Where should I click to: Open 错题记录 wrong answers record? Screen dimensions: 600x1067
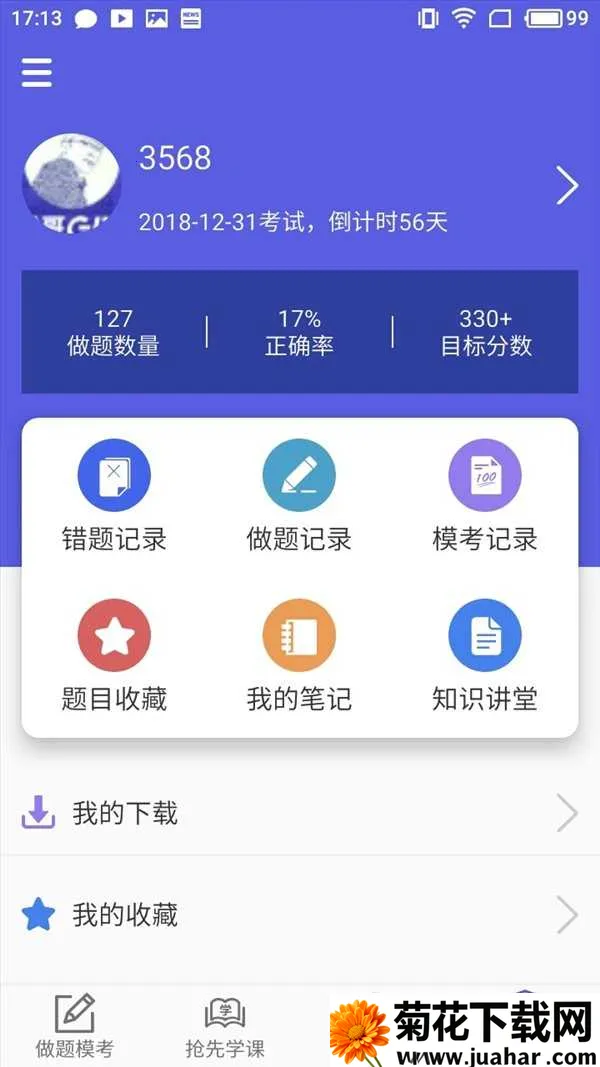[x=114, y=496]
